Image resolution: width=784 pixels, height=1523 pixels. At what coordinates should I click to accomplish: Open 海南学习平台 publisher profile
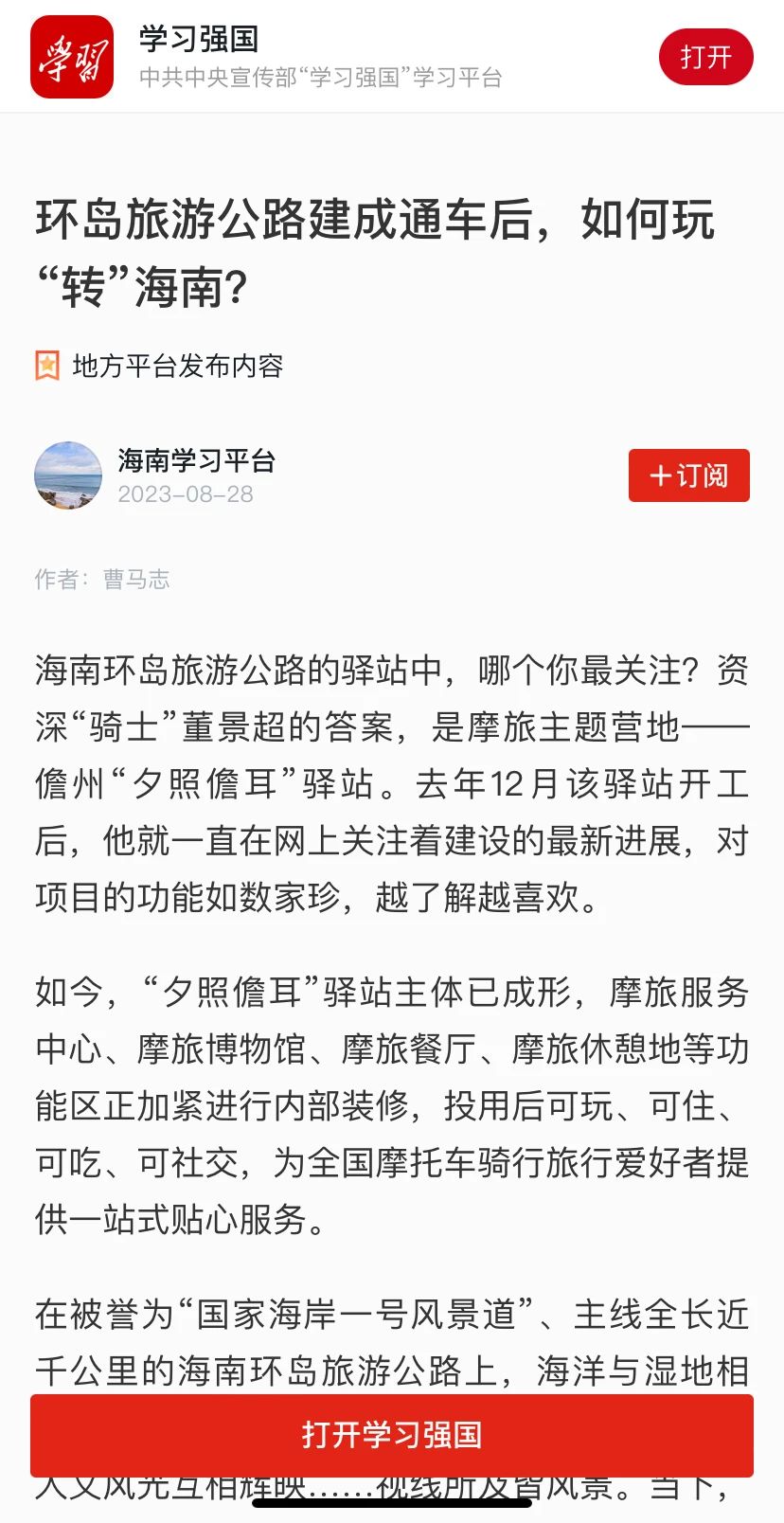[x=196, y=461]
